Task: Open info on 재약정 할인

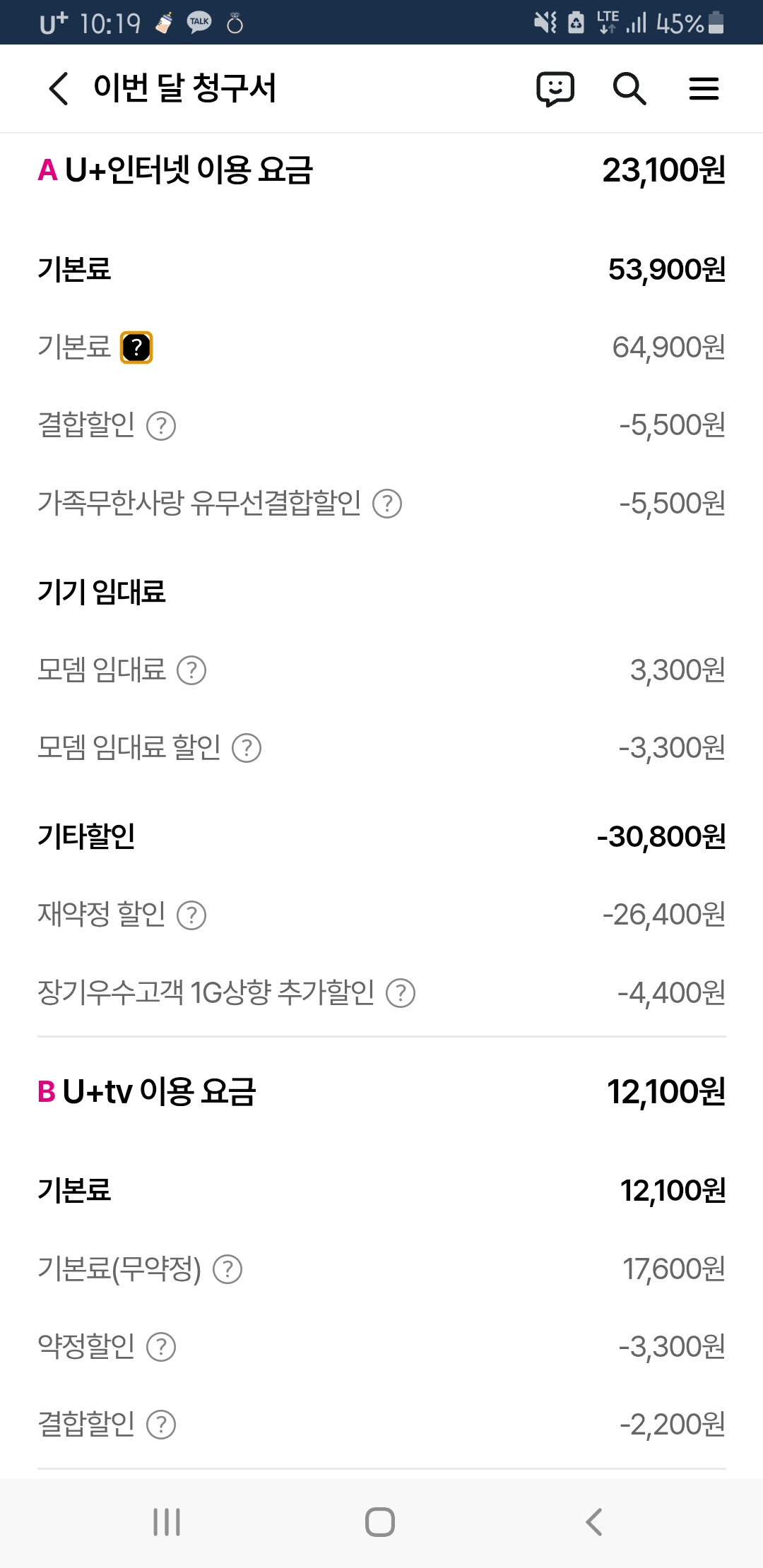Action: pyautogui.click(x=191, y=915)
